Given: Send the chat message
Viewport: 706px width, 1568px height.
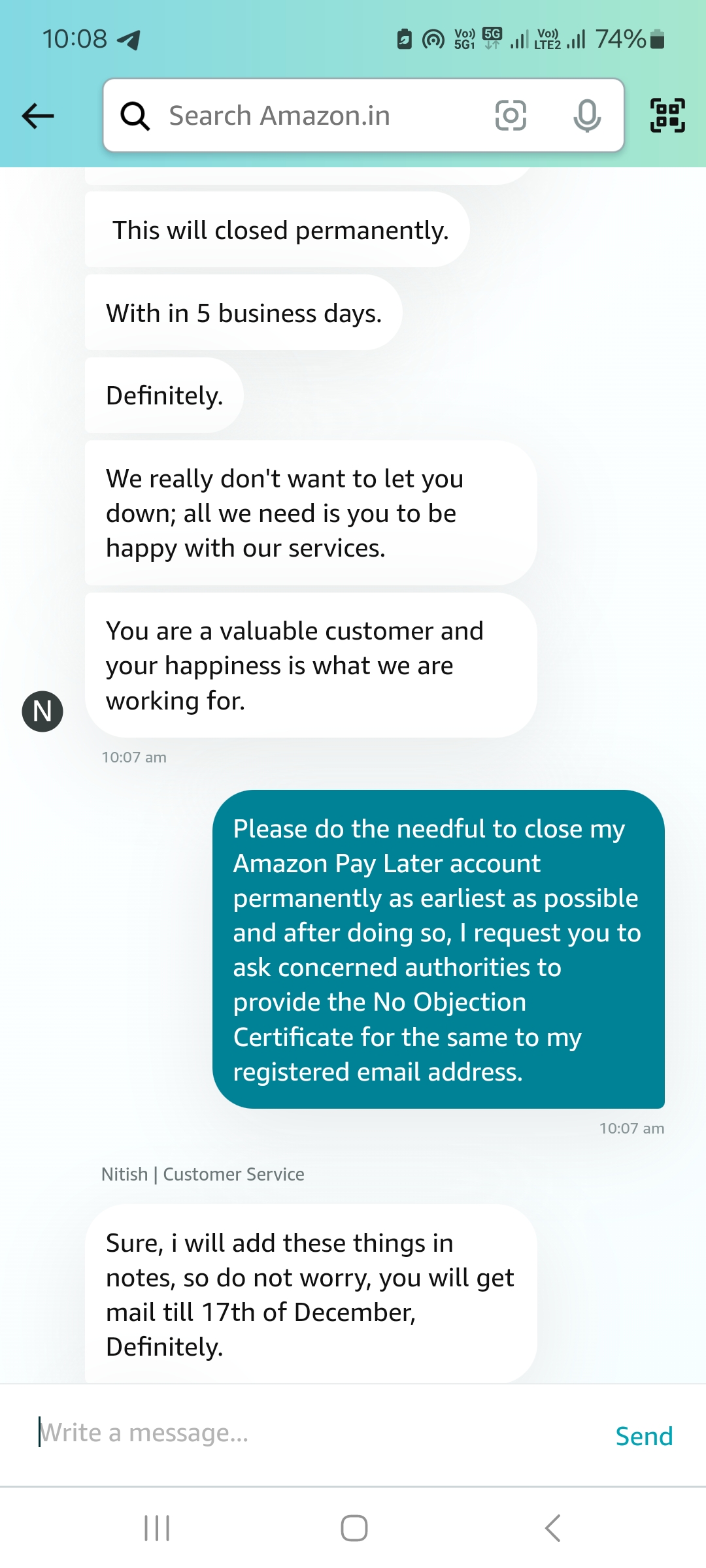Looking at the screenshot, I should pos(644,1436).
